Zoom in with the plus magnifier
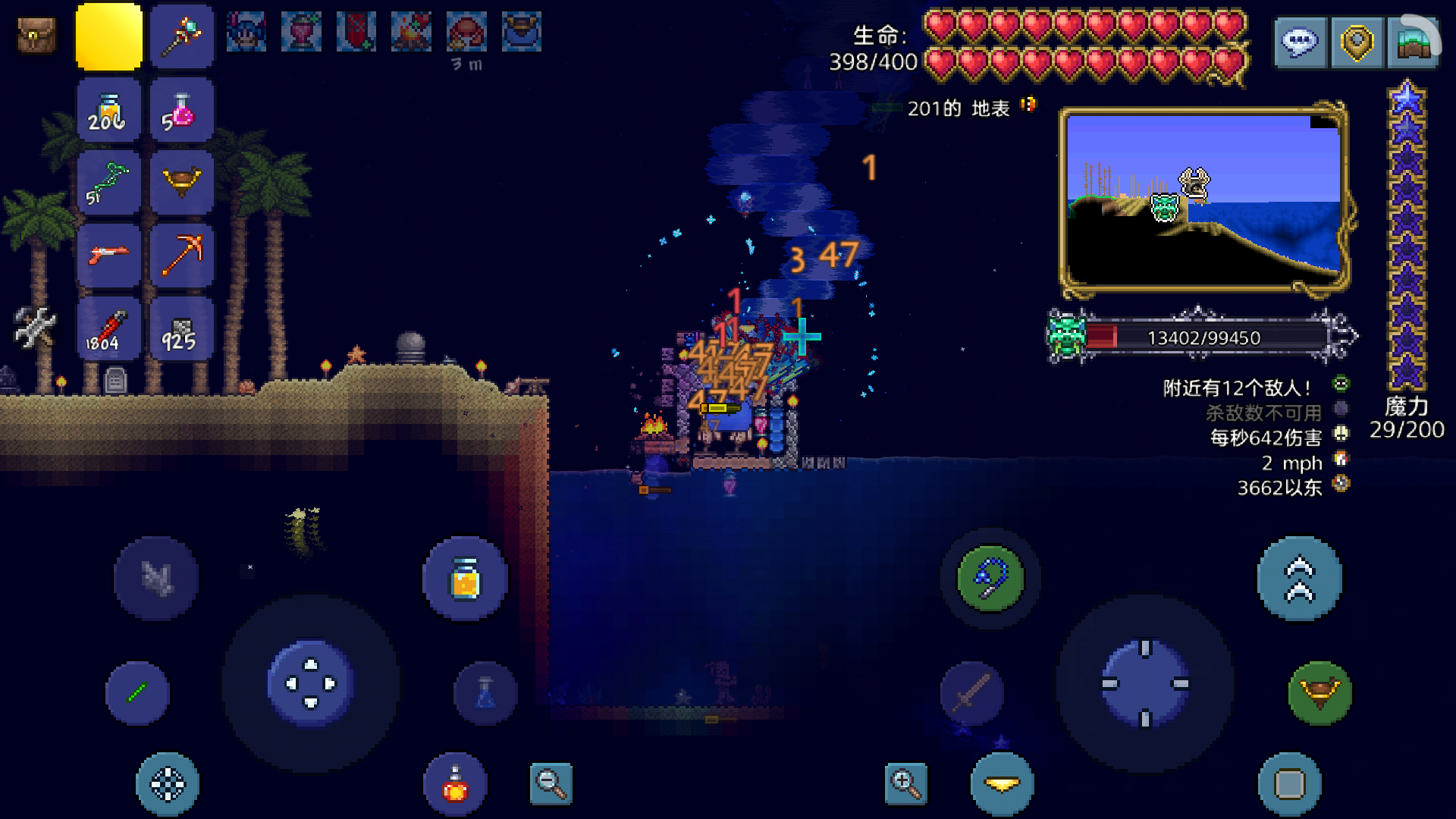The height and width of the screenshot is (819, 1456). (905, 784)
